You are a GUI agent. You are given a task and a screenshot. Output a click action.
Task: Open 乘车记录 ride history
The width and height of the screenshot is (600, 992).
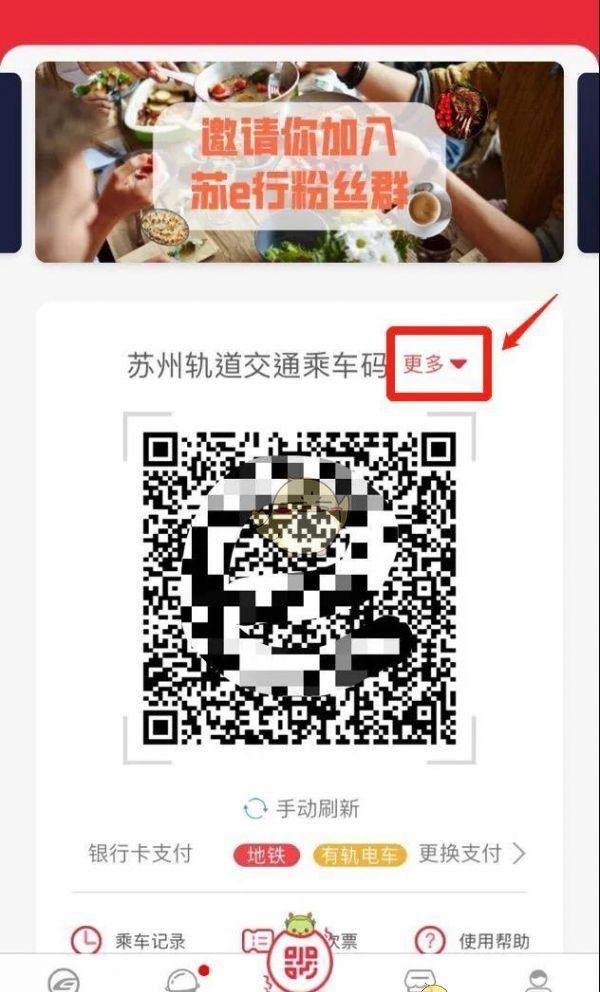click(129, 940)
